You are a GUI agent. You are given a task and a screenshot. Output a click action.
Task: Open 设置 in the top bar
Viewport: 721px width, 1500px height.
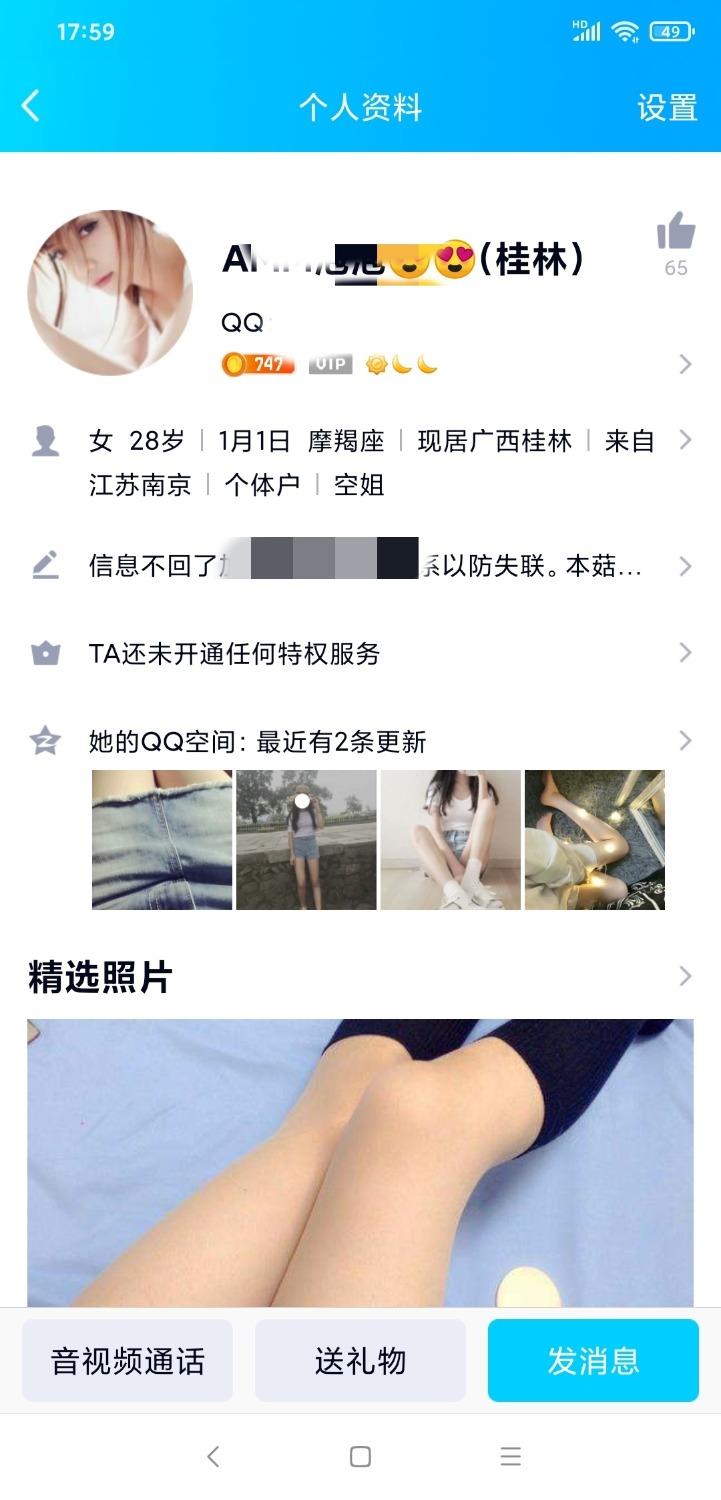[667, 107]
